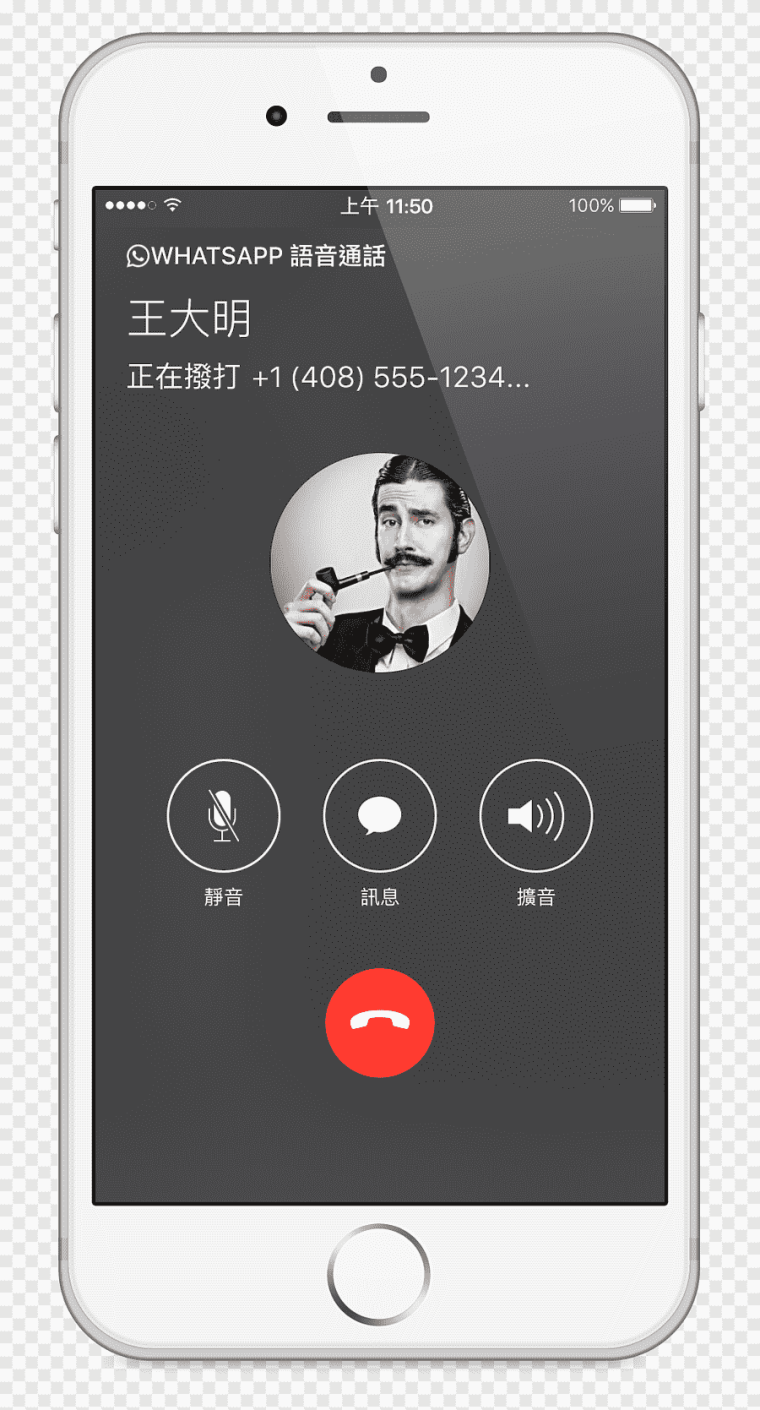This screenshot has width=760, height=1410.
Task: Tap the contact name 王大明
Action: click(x=188, y=318)
